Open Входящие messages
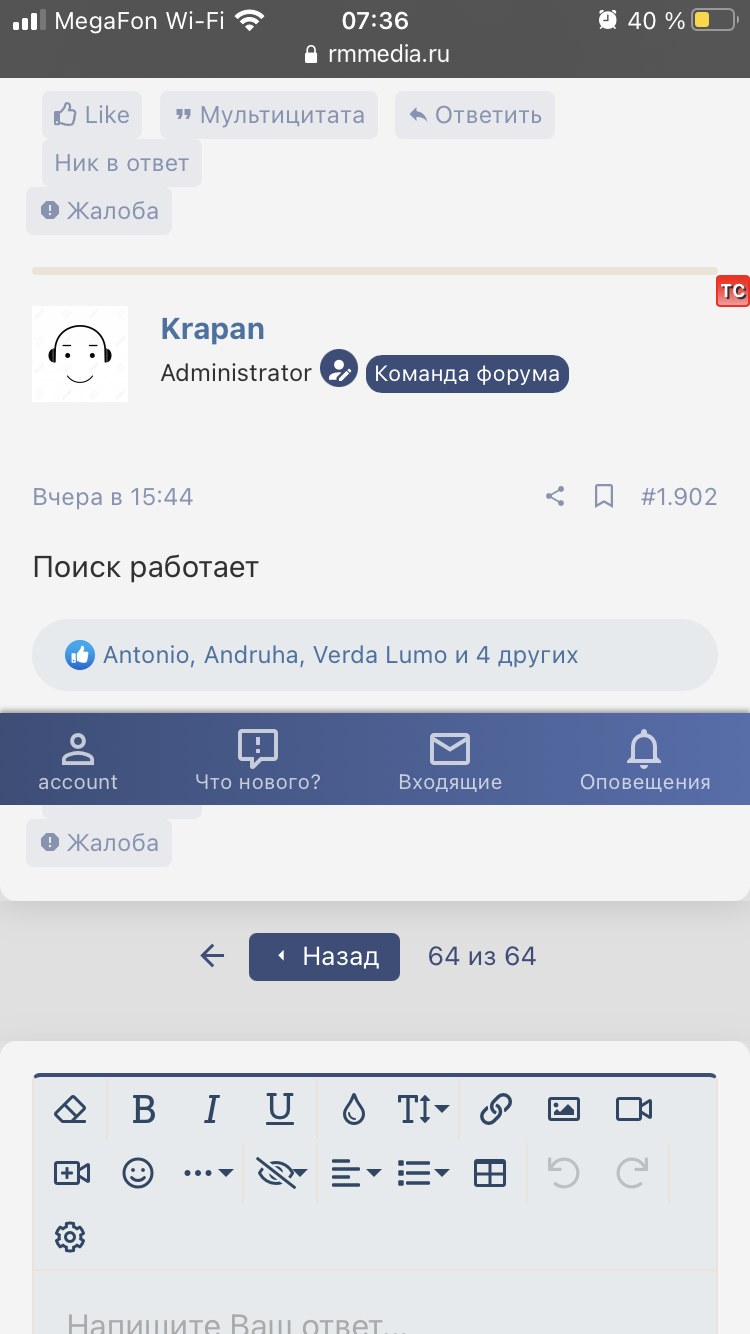 point(450,761)
